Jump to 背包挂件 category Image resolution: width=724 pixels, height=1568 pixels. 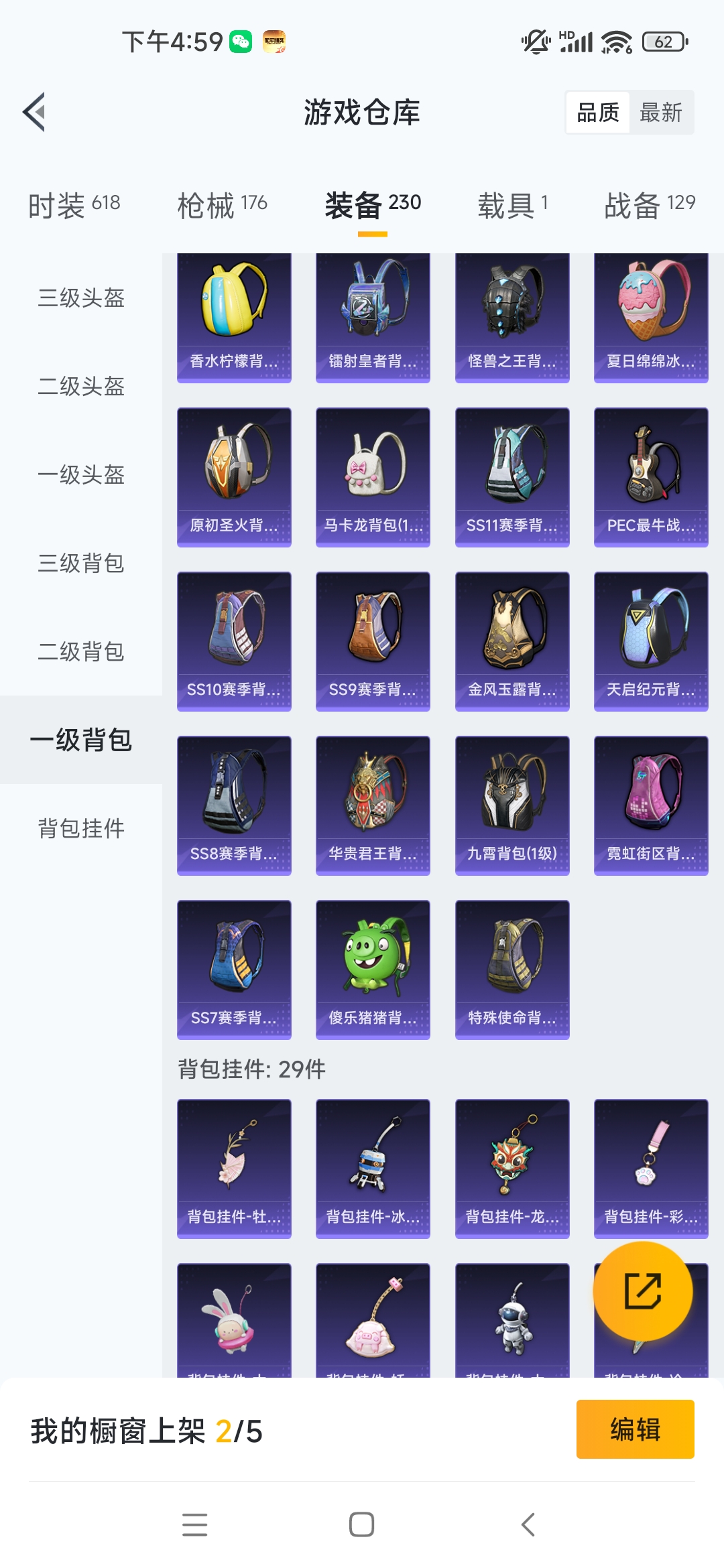(x=81, y=828)
